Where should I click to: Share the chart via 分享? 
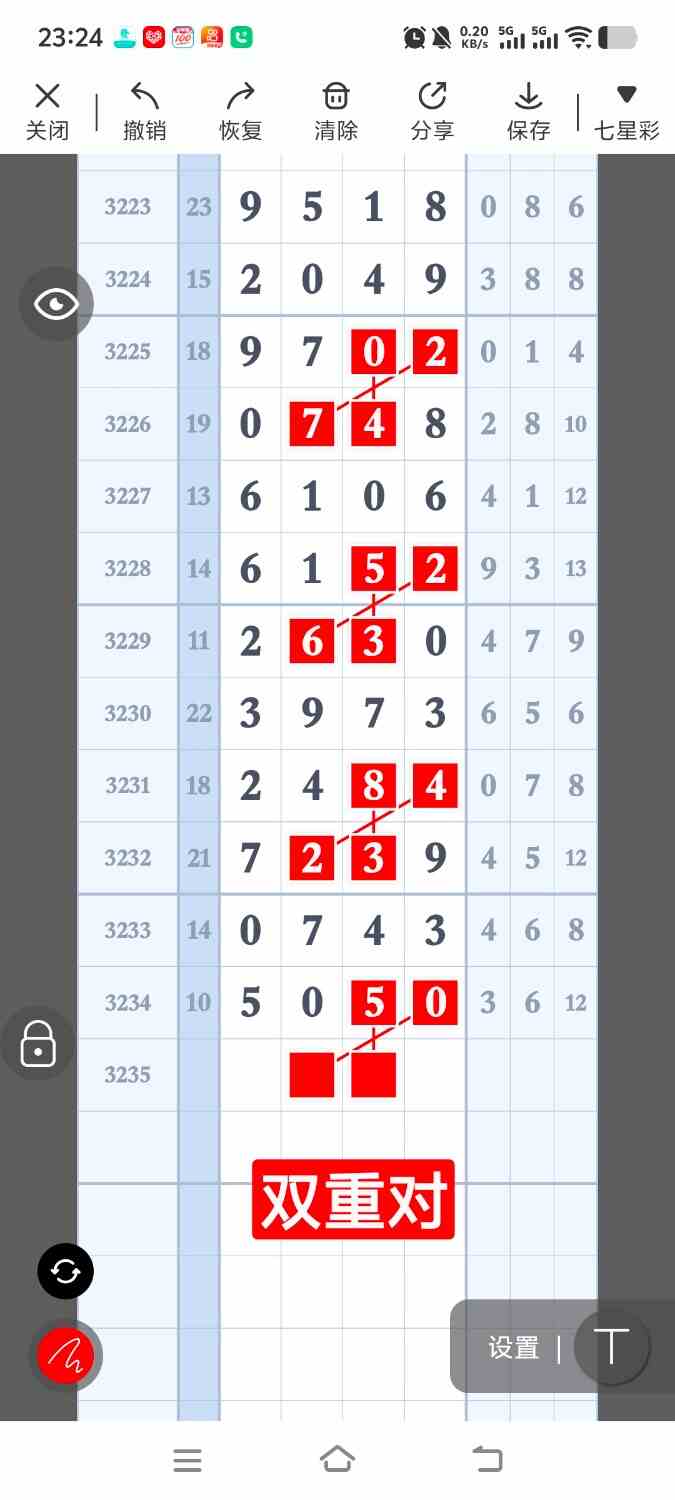pos(432,112)
